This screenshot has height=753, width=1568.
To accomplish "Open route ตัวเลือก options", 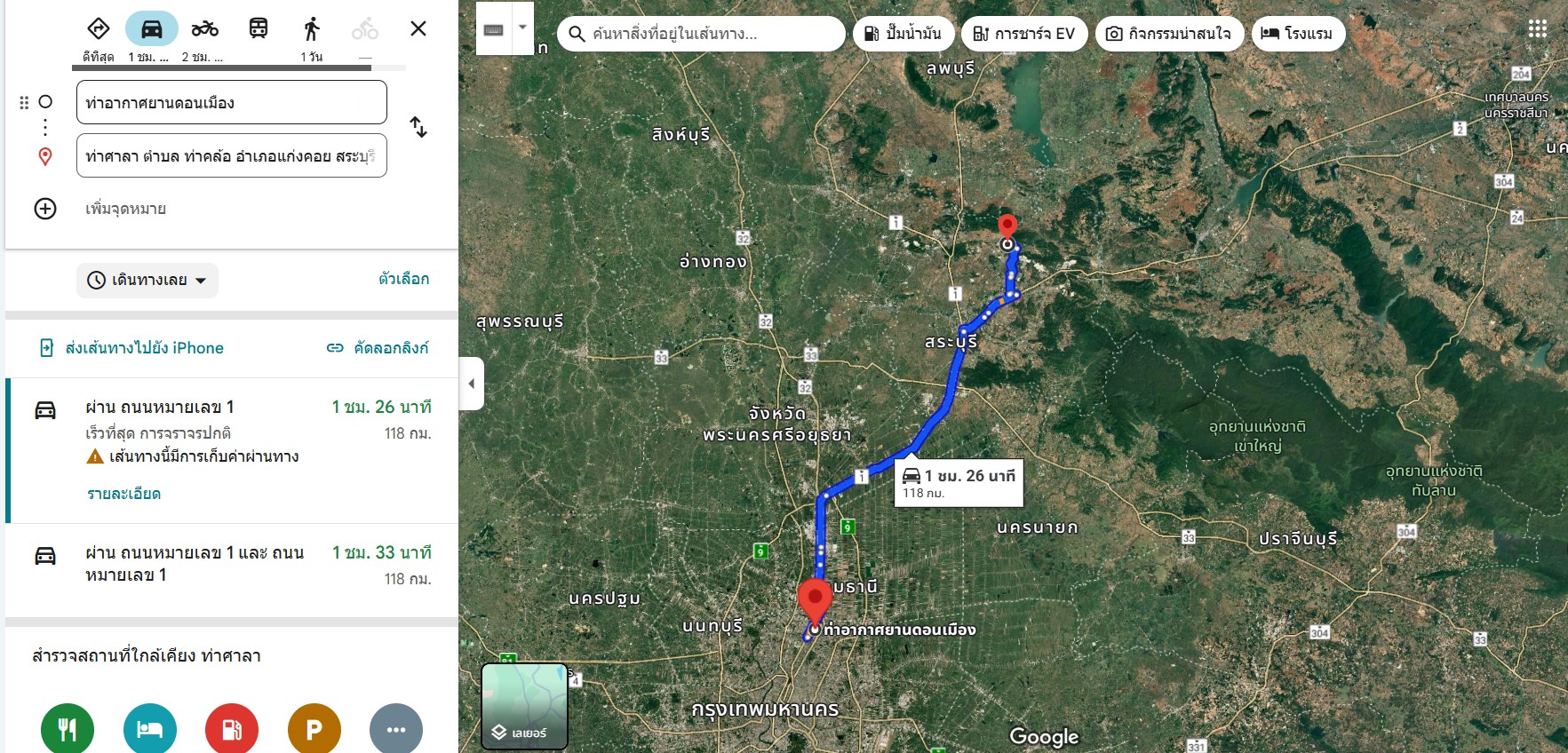I will (403, 279).
